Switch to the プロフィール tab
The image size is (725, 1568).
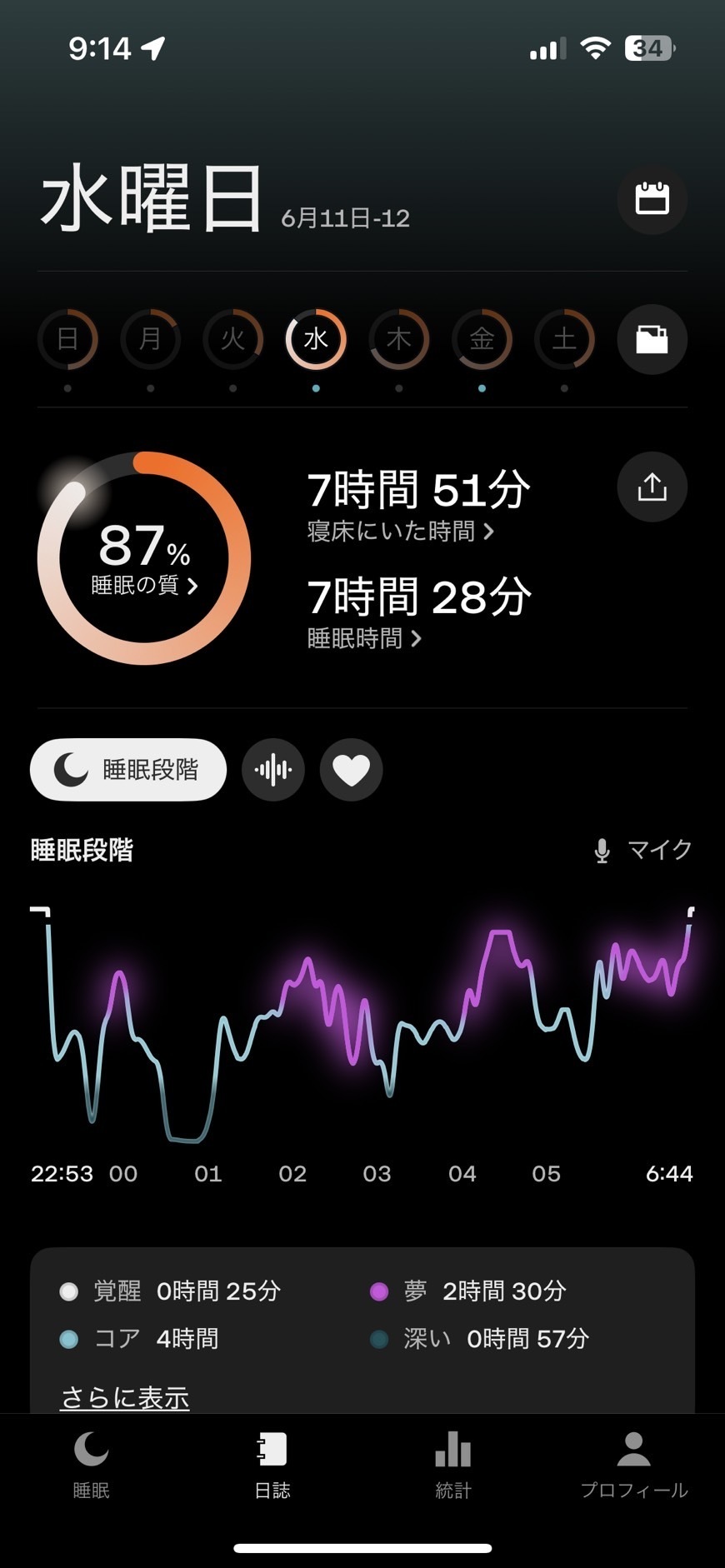click(x=634, y=1466)
